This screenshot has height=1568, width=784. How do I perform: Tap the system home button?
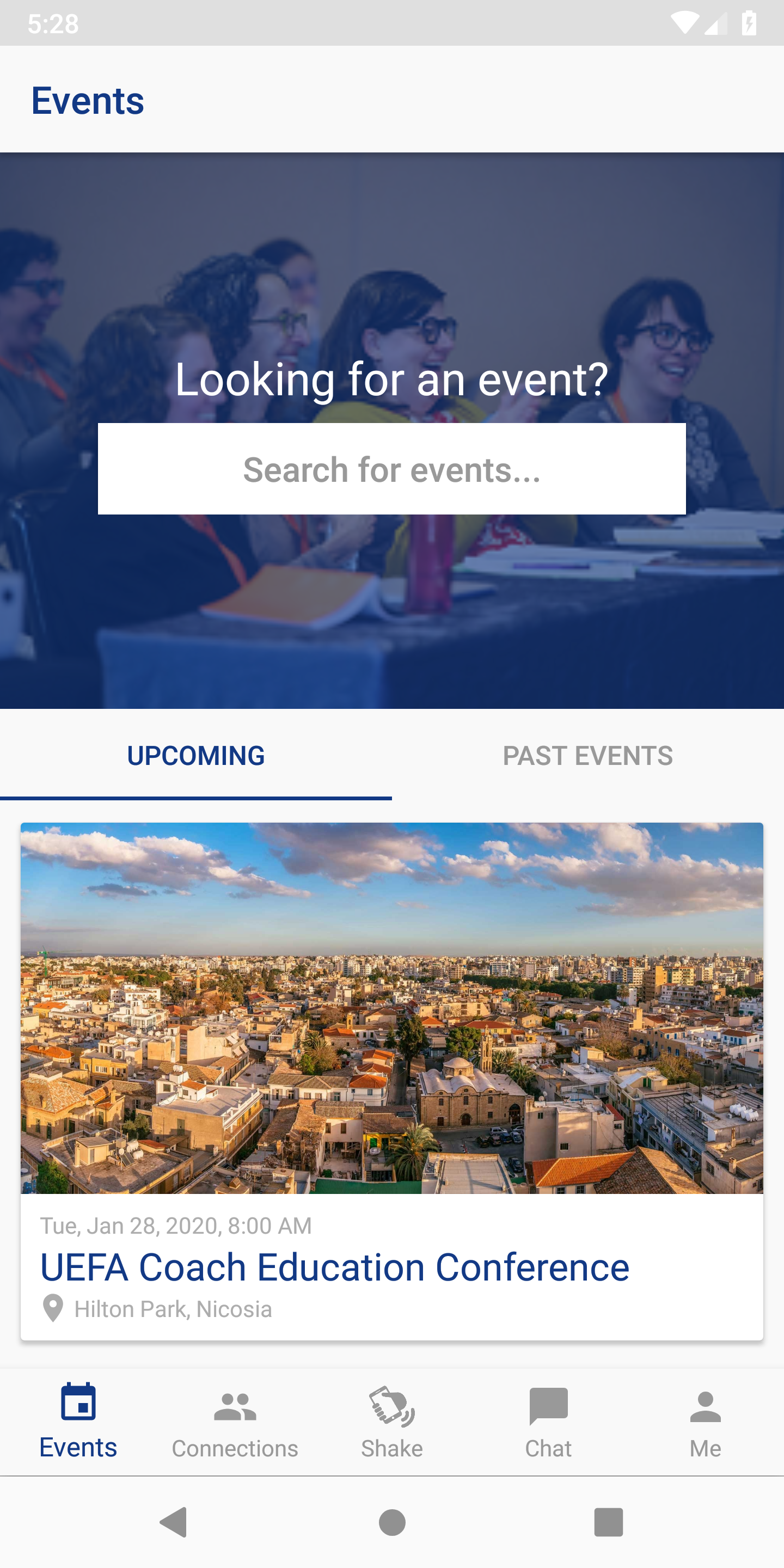coord(392,1522)
